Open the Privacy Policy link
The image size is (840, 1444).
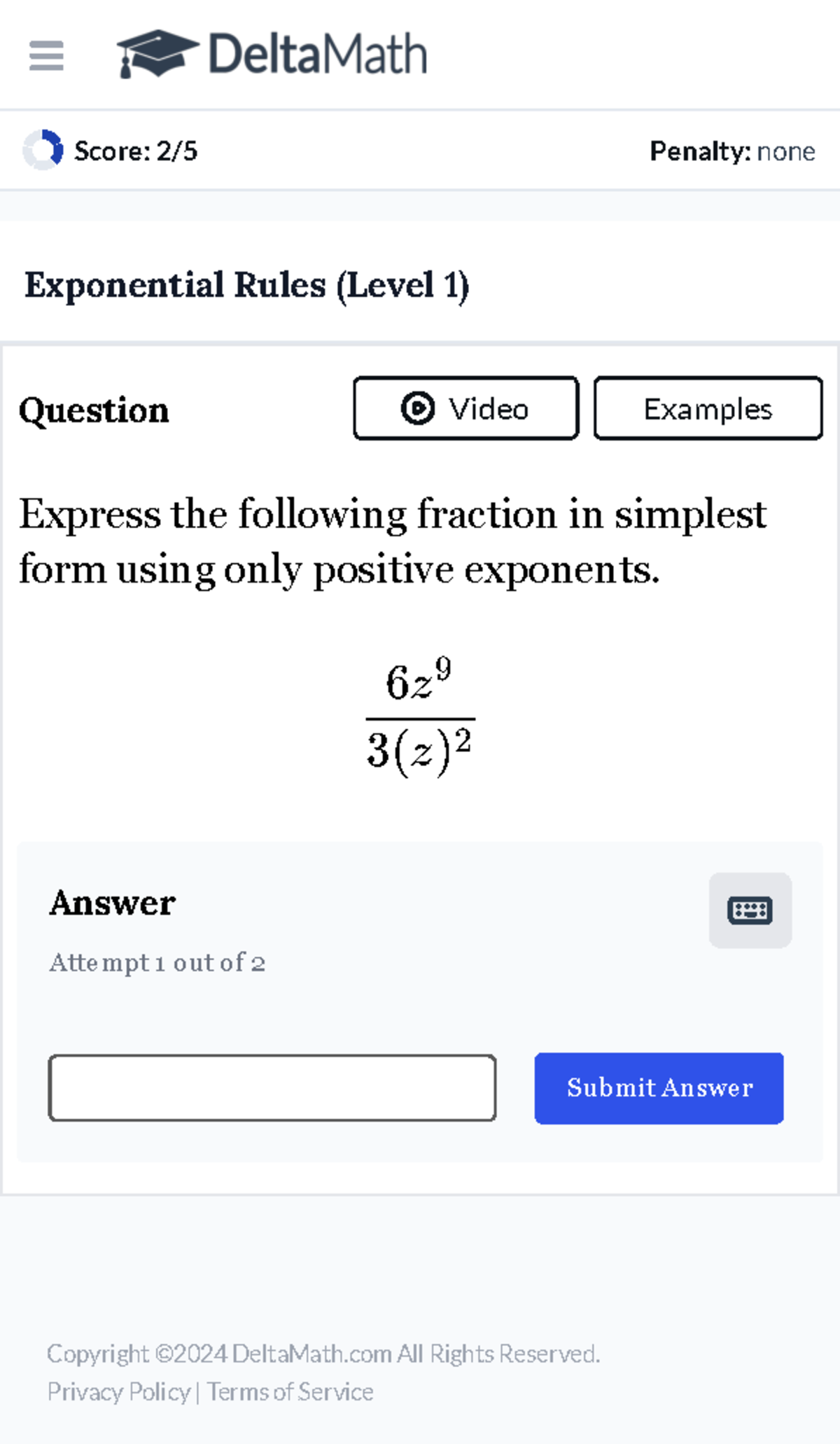(x=119, y=1392)
